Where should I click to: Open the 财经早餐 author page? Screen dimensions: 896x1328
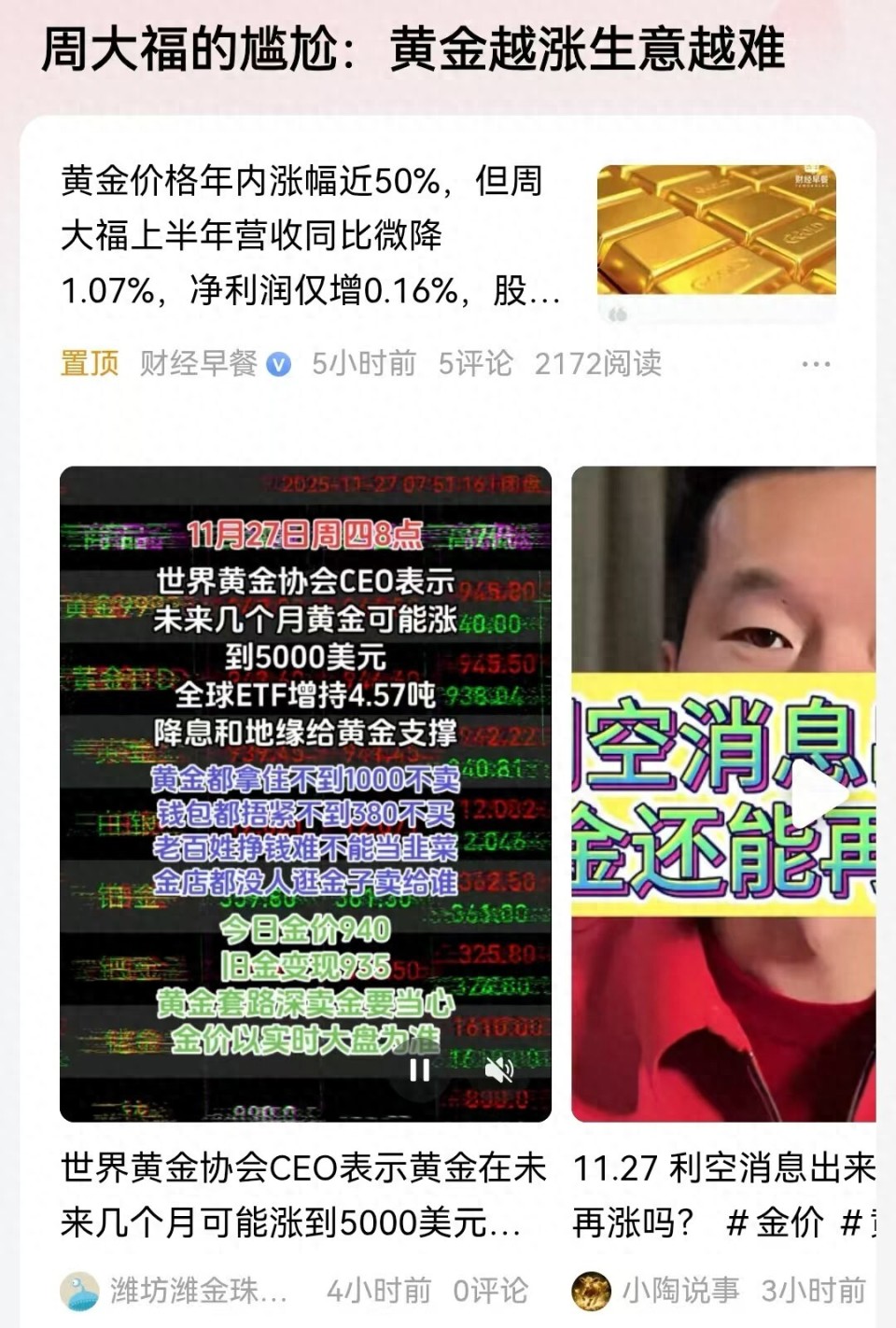[200, 365]
